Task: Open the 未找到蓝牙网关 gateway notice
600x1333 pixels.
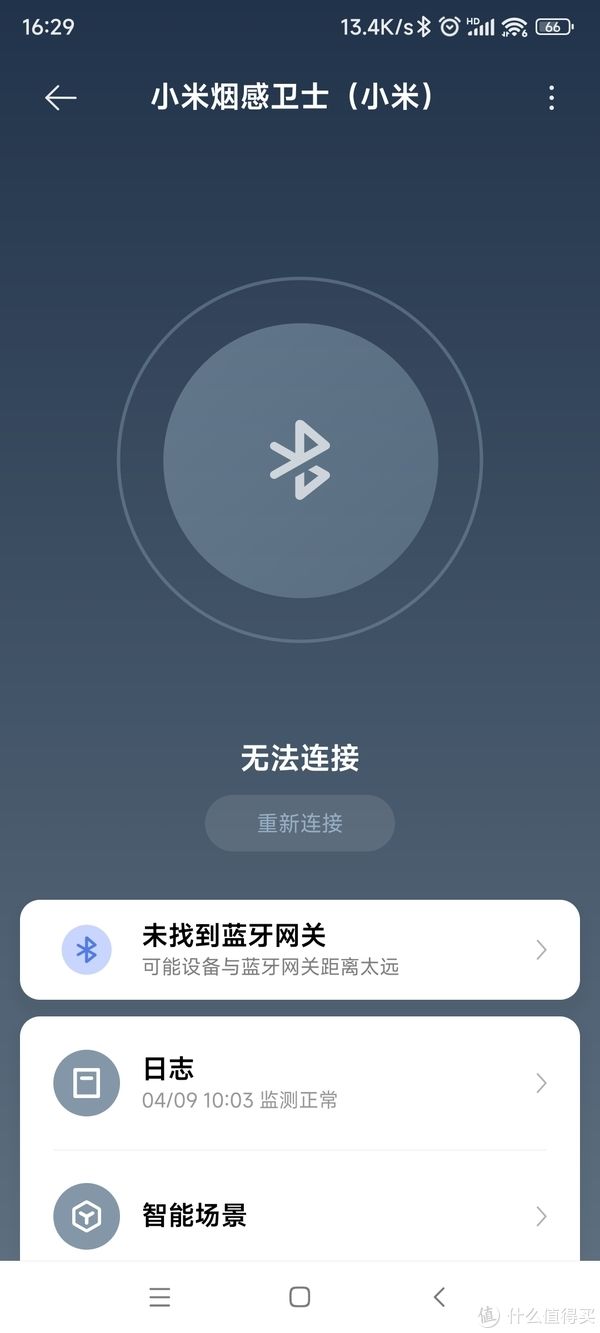Action: pos(300,949)
